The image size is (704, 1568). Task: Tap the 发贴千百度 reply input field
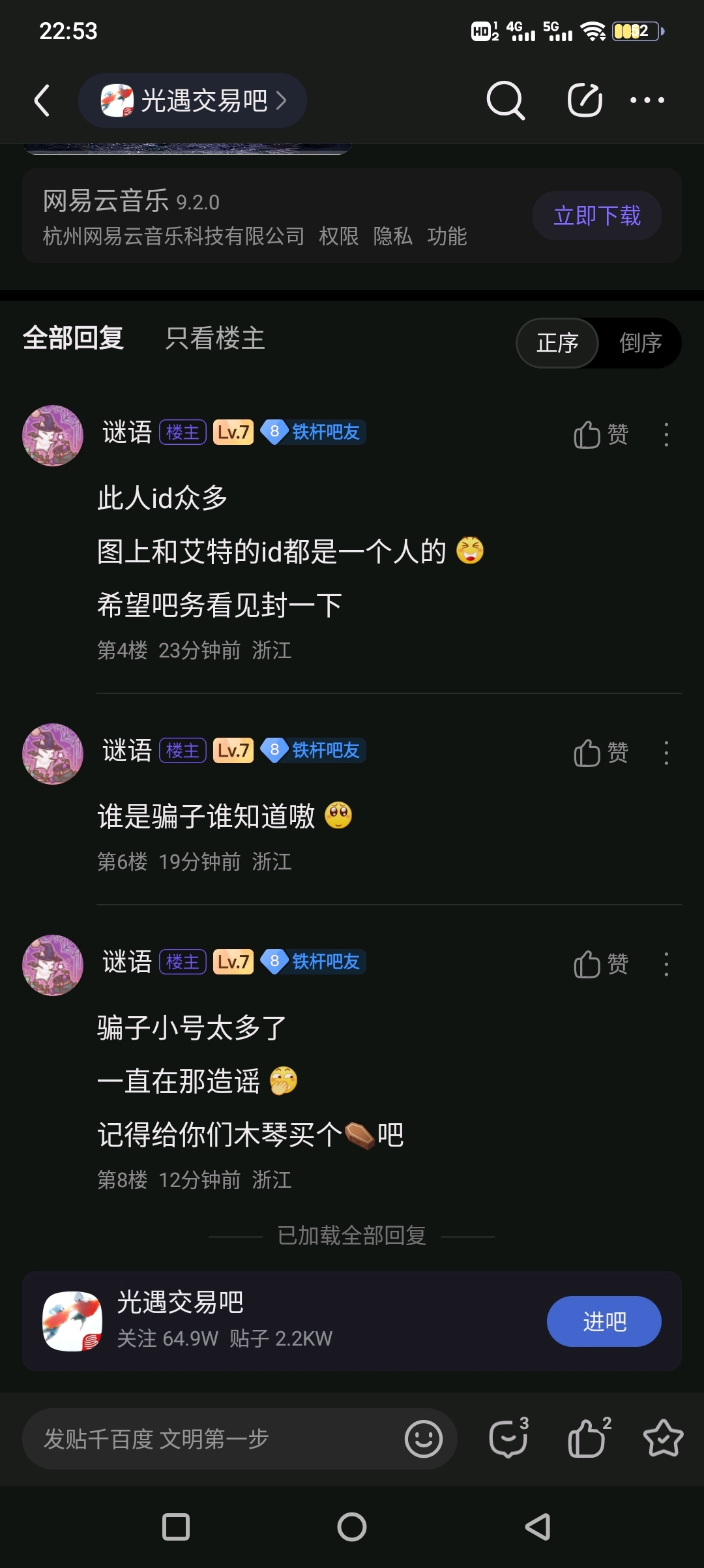(x=209, y=1439)
